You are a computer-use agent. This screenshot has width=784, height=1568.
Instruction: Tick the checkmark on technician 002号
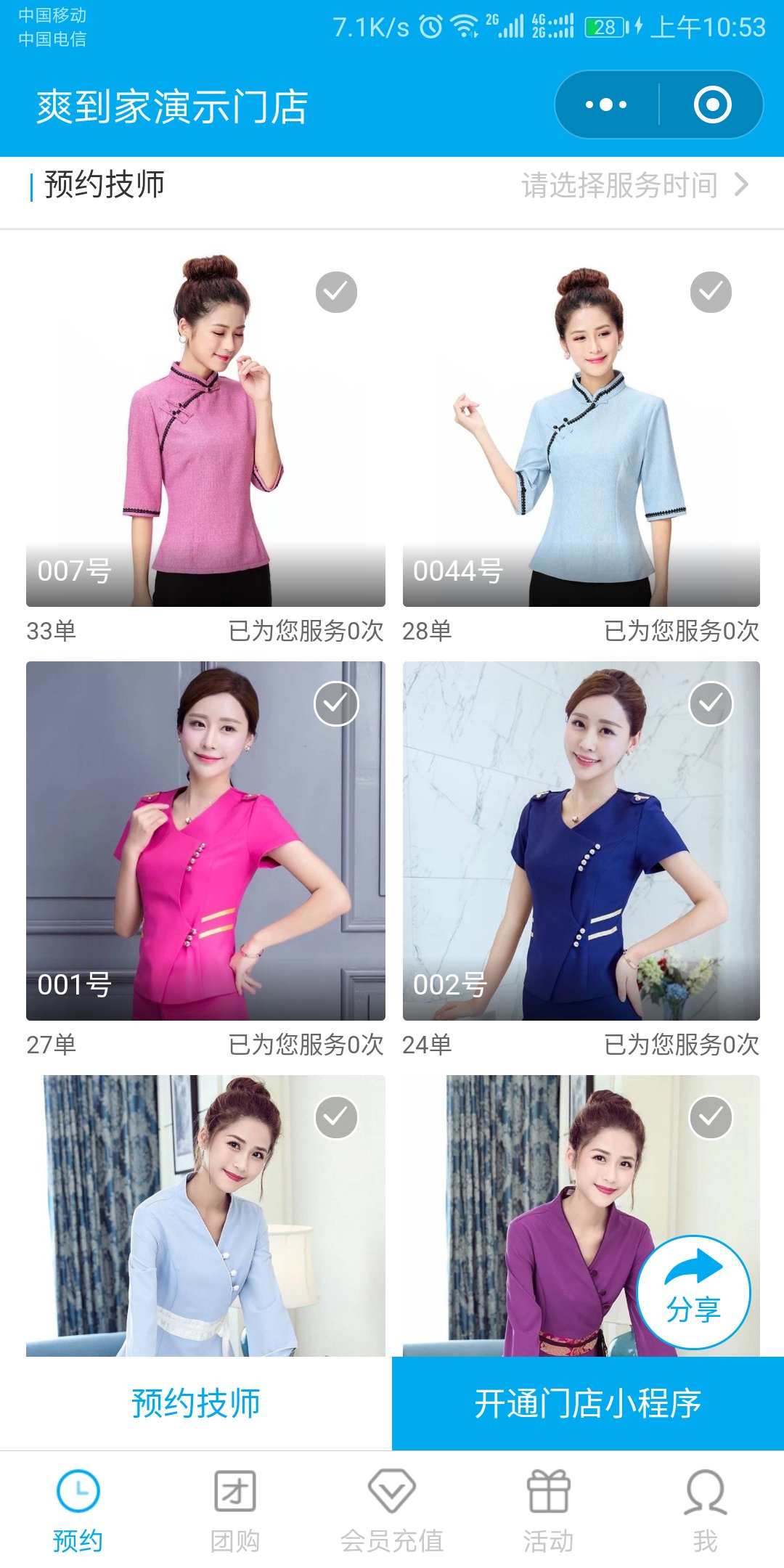(x=711, y=703)
